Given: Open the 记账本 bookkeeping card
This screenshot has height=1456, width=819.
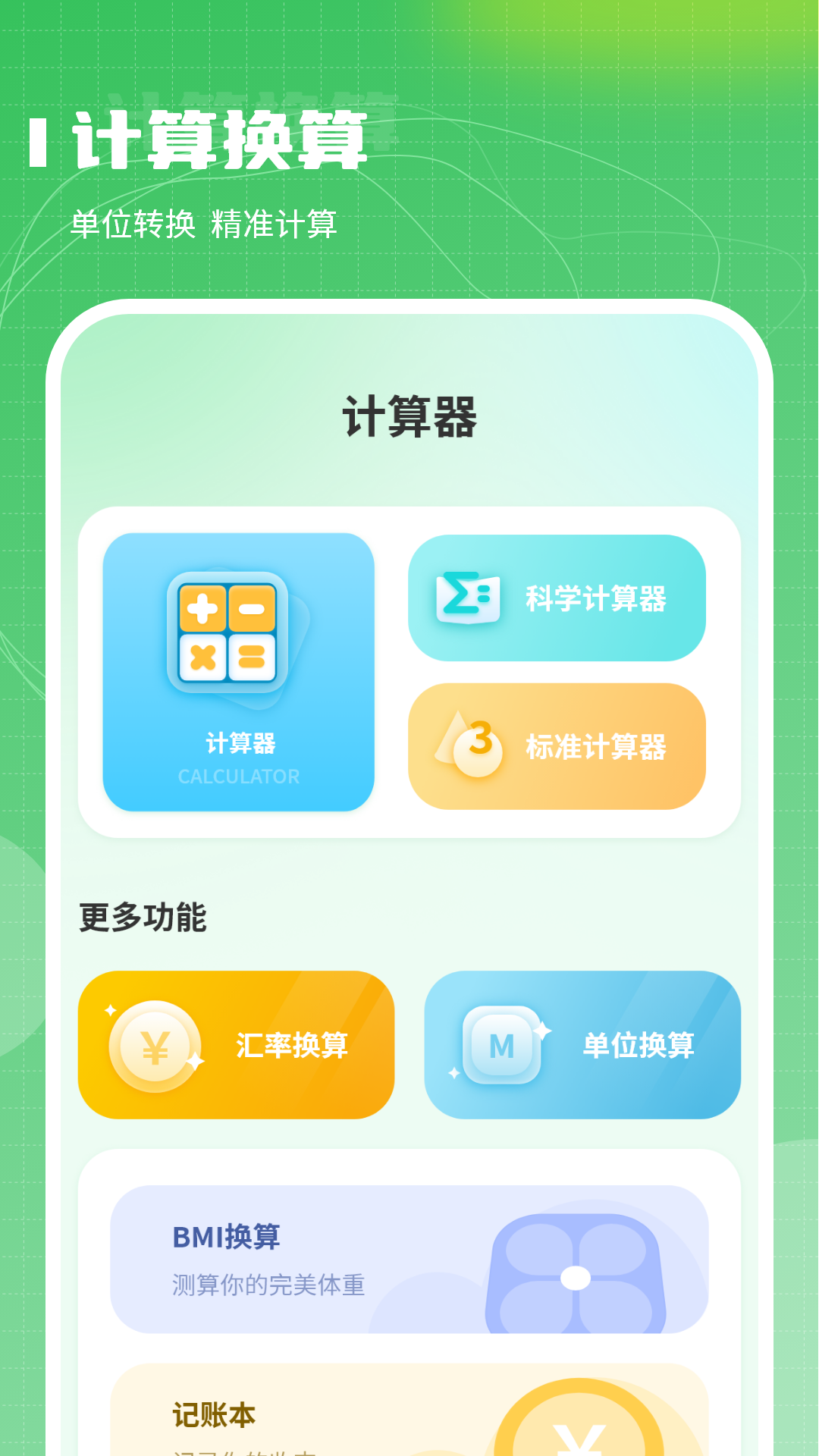Looking at the screenshot, I should [409, 1418].
